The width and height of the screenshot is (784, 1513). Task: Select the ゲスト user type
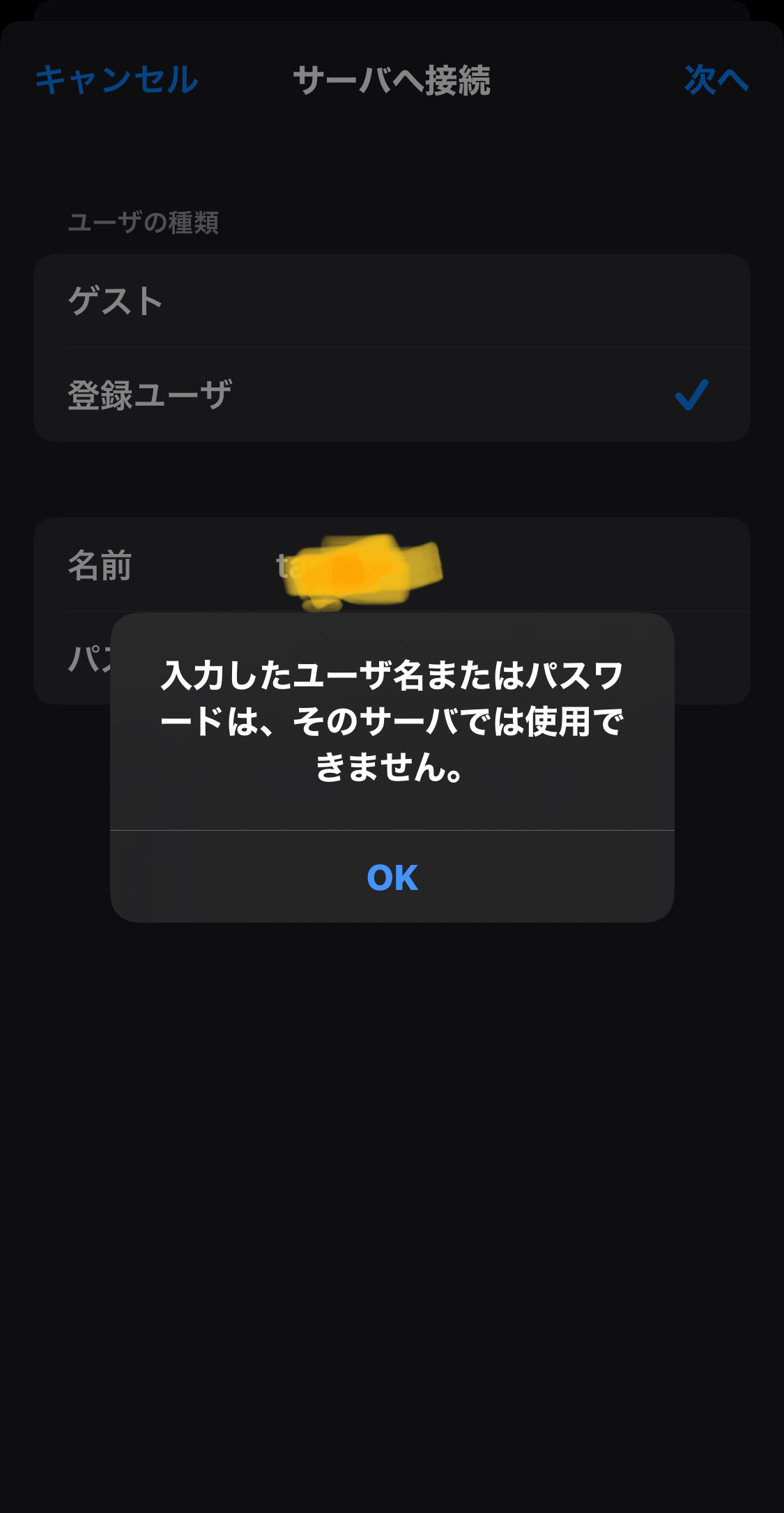[x=392, y=301]
